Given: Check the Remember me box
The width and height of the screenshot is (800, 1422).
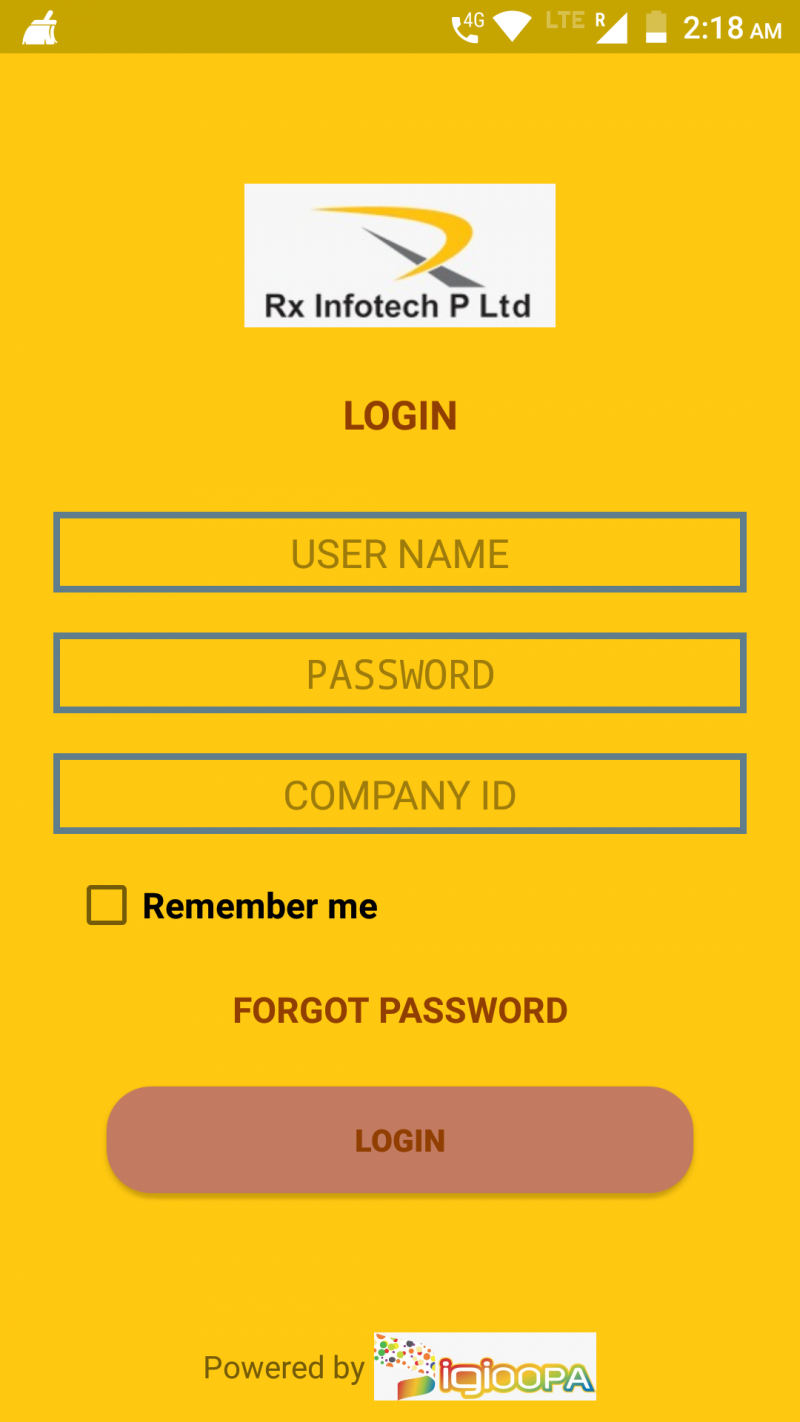Looking at the screenshot, I should click(107, 905).
